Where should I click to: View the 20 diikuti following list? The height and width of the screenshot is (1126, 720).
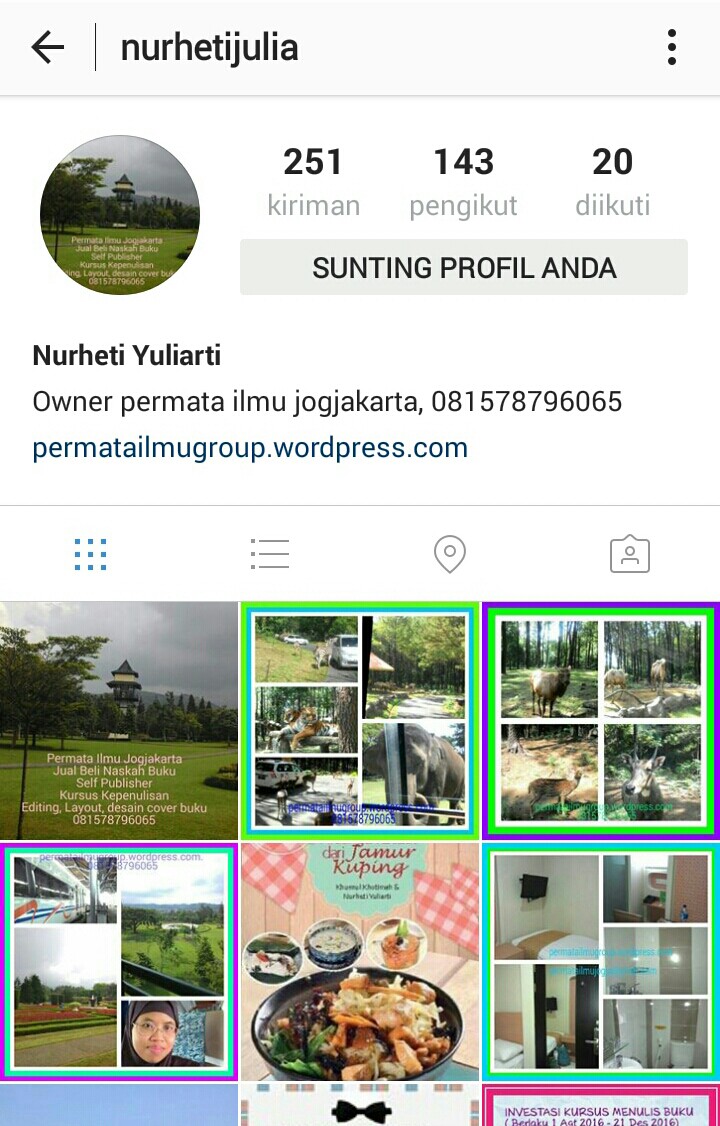(x=612, y=181)
